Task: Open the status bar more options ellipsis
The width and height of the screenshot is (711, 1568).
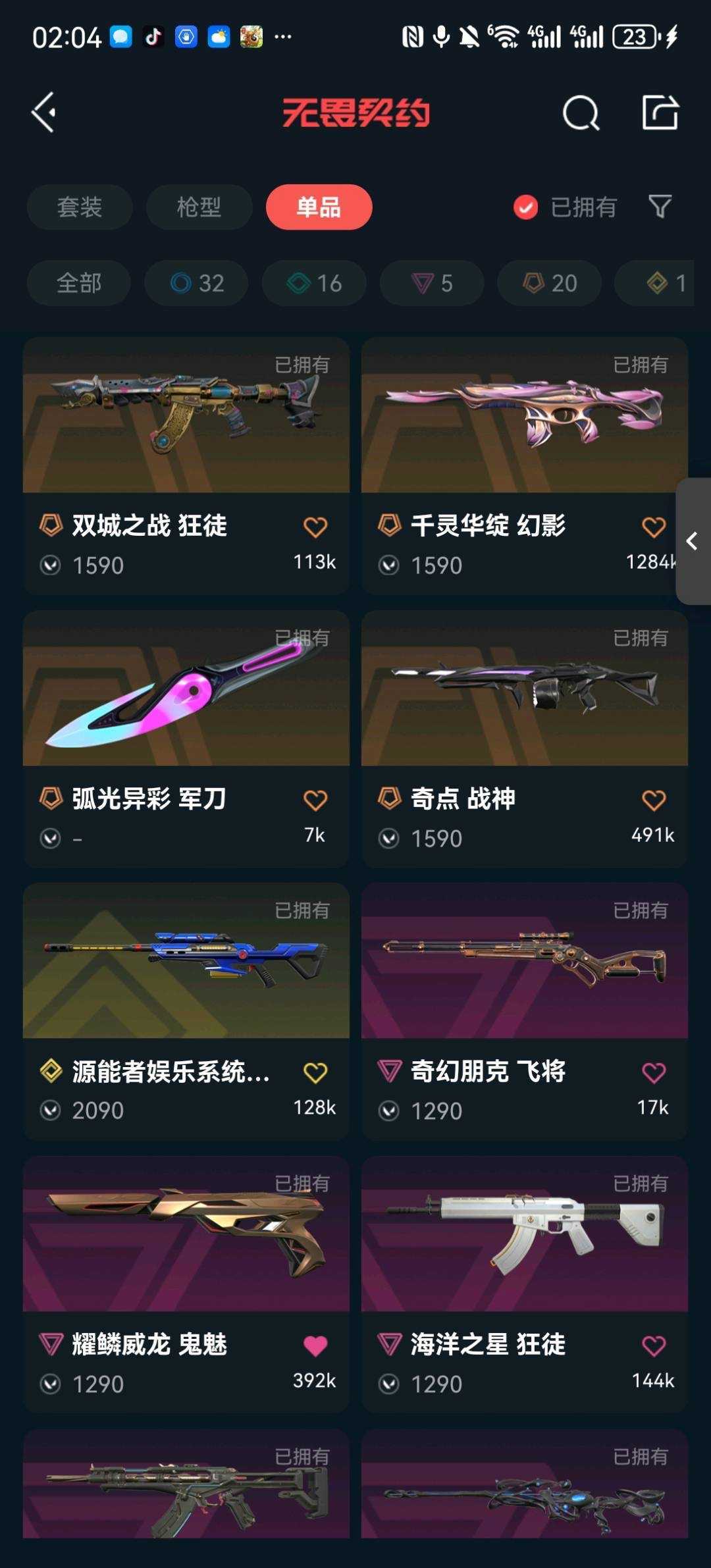Action: click(x=281, y=38)
